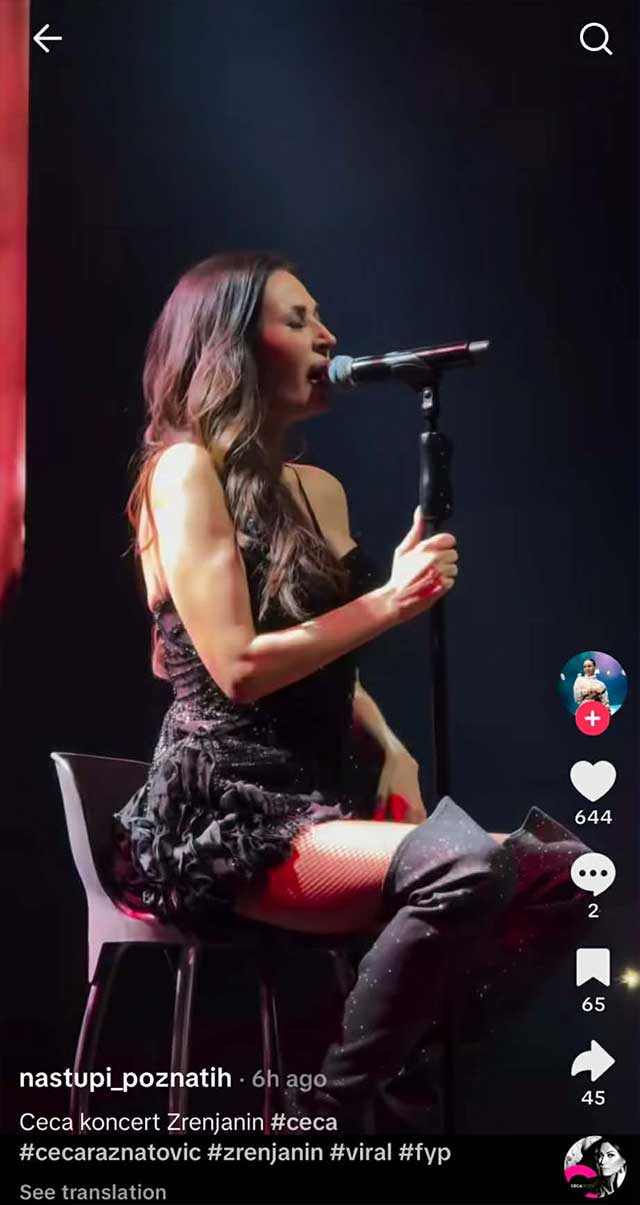Like this video with the heart
The width and height of the screenshot is (640, 1205).
click(593, 781)
